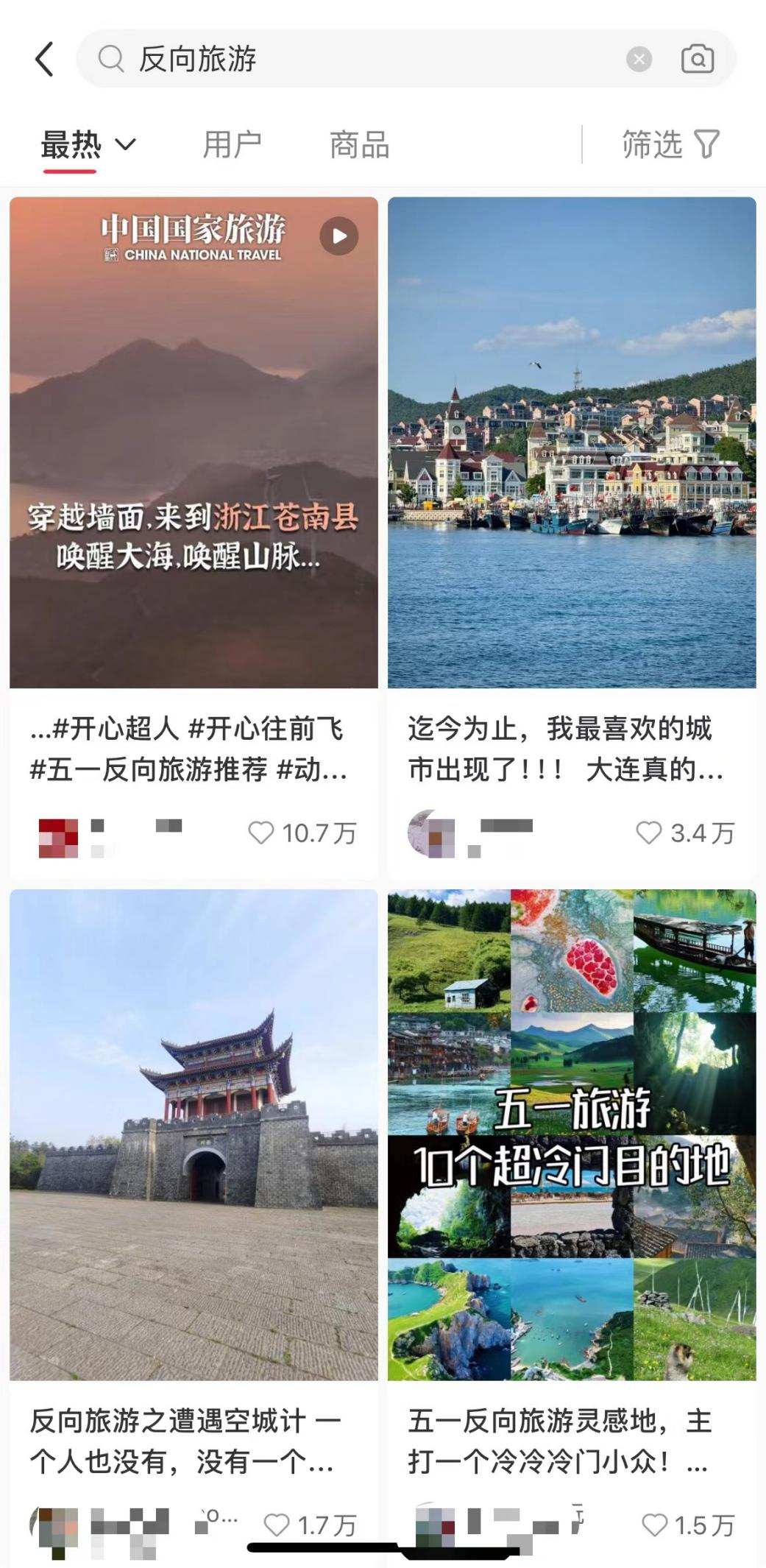Like the post with 10.7万 likes

point(261,833)
